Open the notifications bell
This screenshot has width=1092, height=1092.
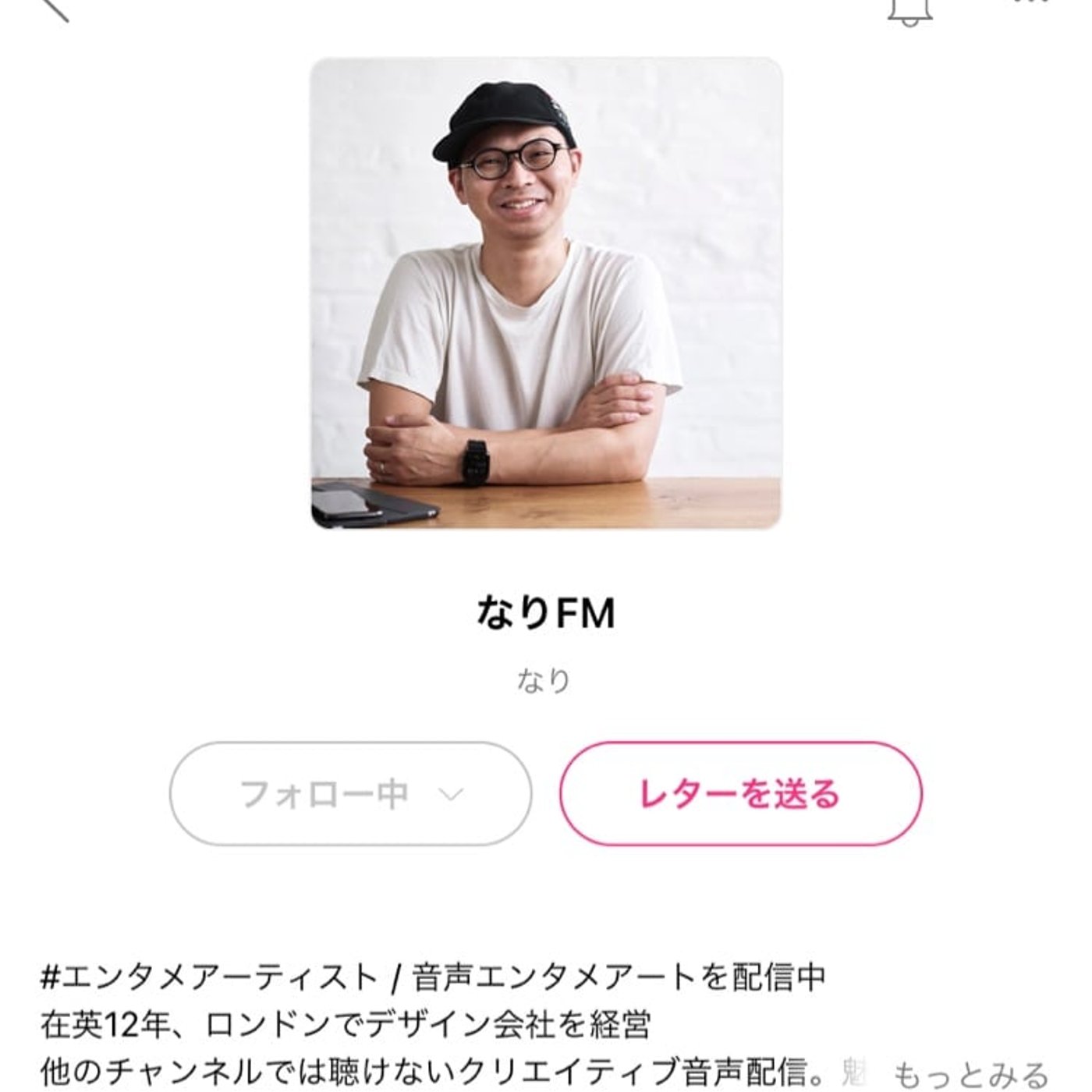pos(909,9)
